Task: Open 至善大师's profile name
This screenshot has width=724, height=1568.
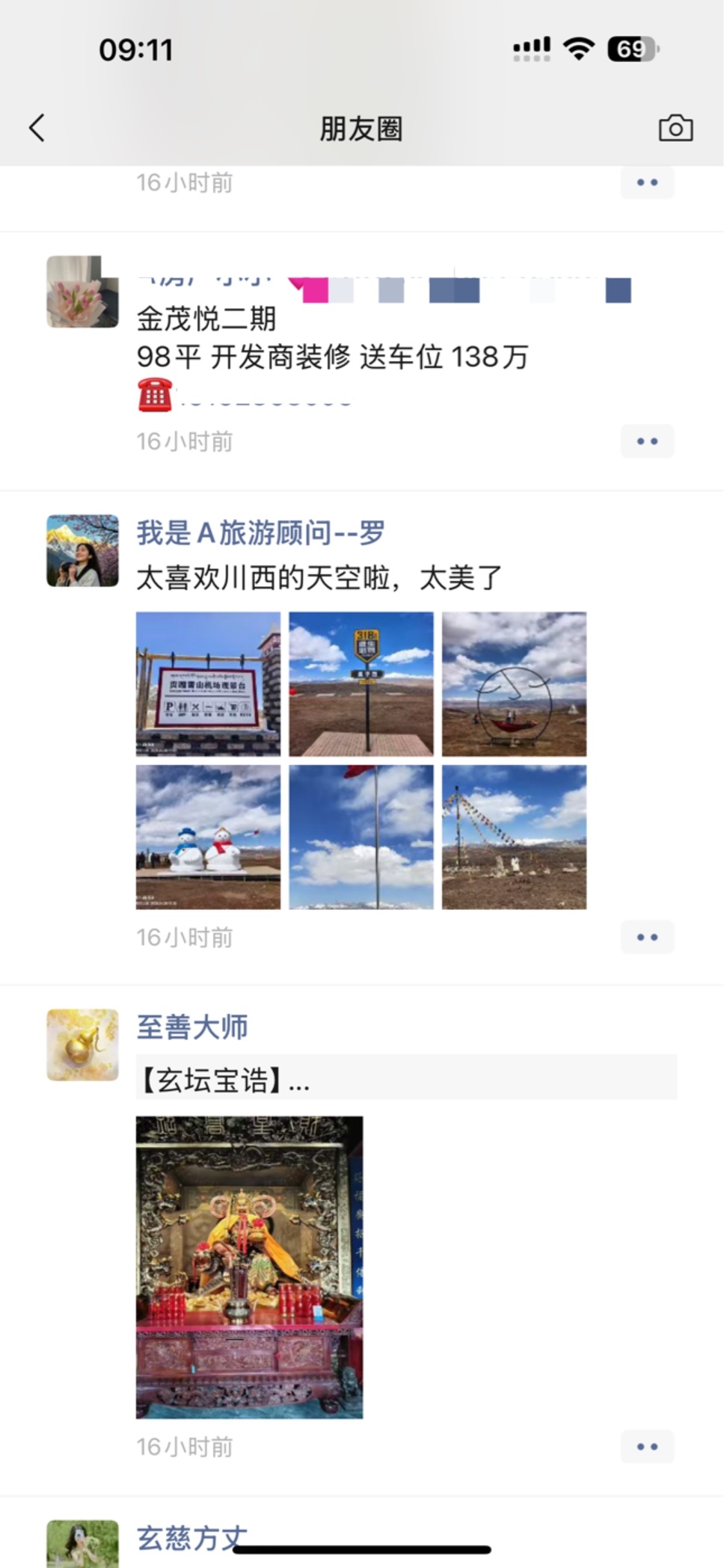Action: pyautogui.click(x=192, y=1027)
